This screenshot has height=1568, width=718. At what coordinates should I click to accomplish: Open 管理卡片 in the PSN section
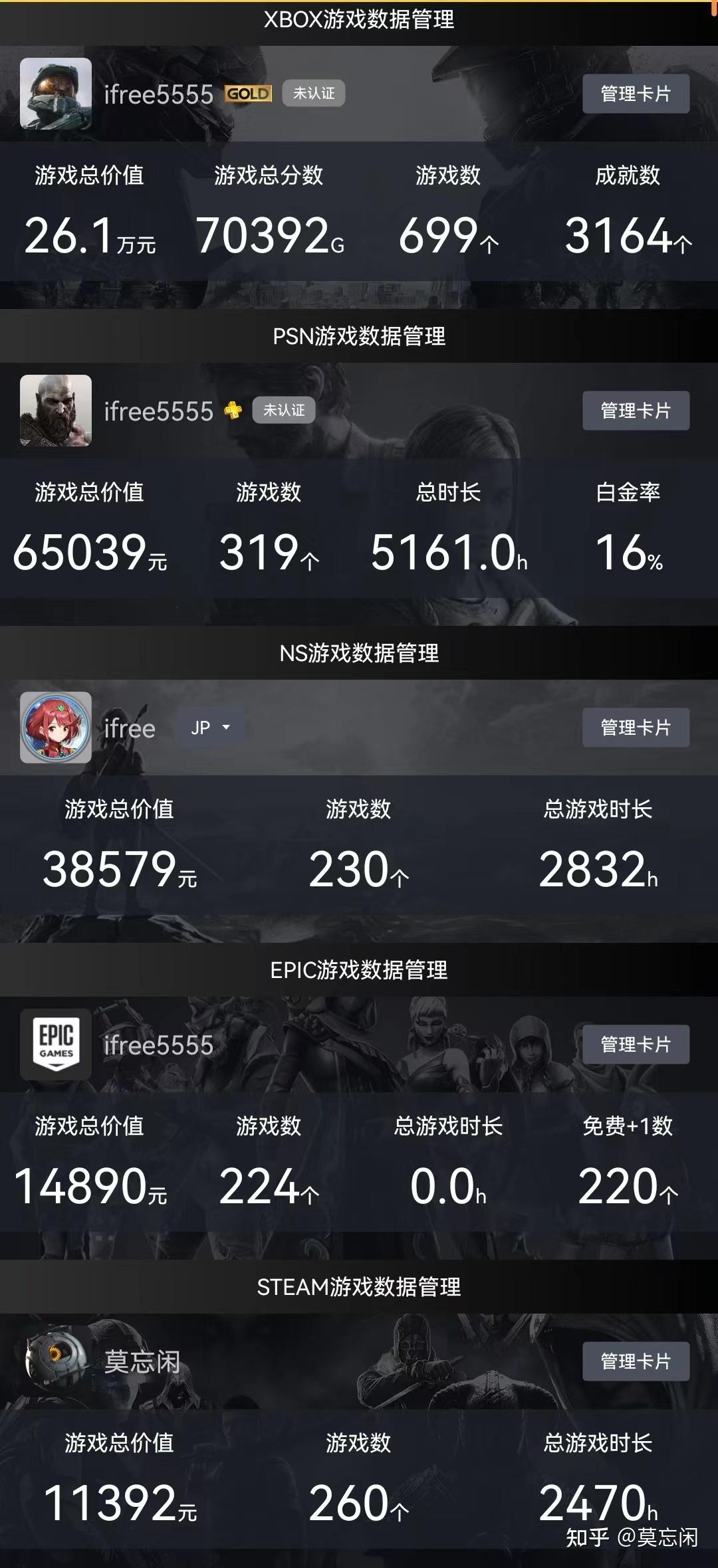(636, 411)
